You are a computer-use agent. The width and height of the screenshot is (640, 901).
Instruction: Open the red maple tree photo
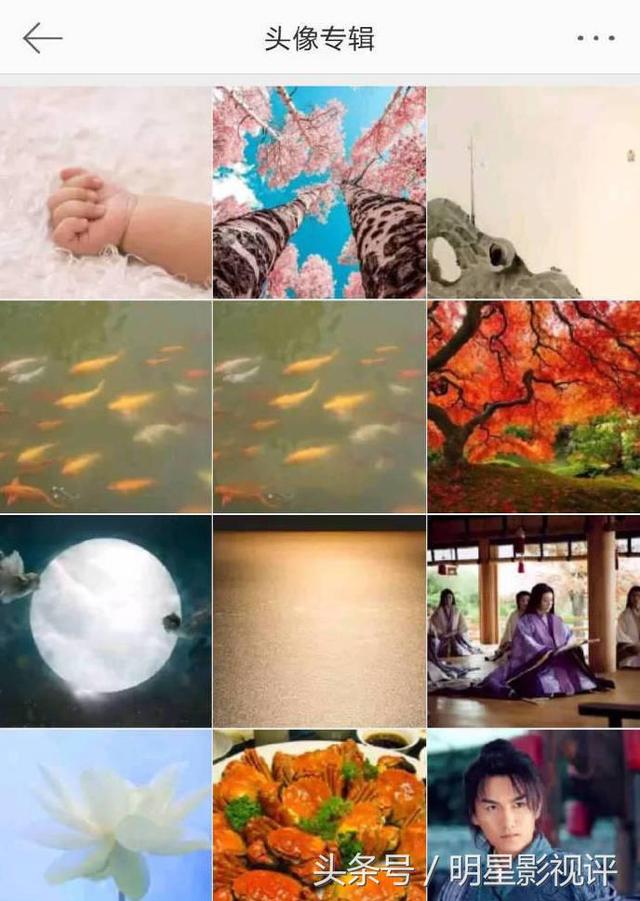pyautogui.click(x=533, y=406)
